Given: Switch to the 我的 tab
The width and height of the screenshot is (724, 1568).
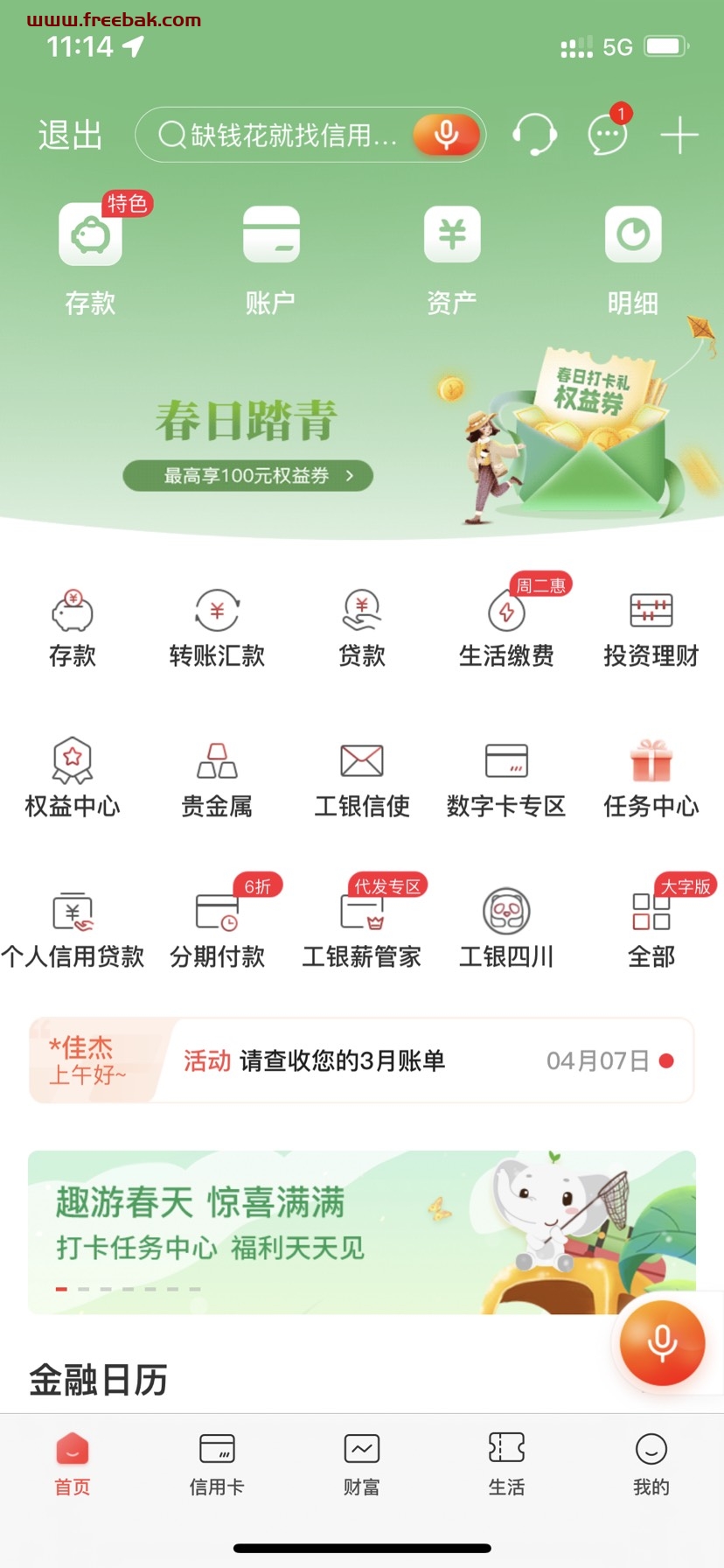Looking at the screenshot, I should 651,1464.
